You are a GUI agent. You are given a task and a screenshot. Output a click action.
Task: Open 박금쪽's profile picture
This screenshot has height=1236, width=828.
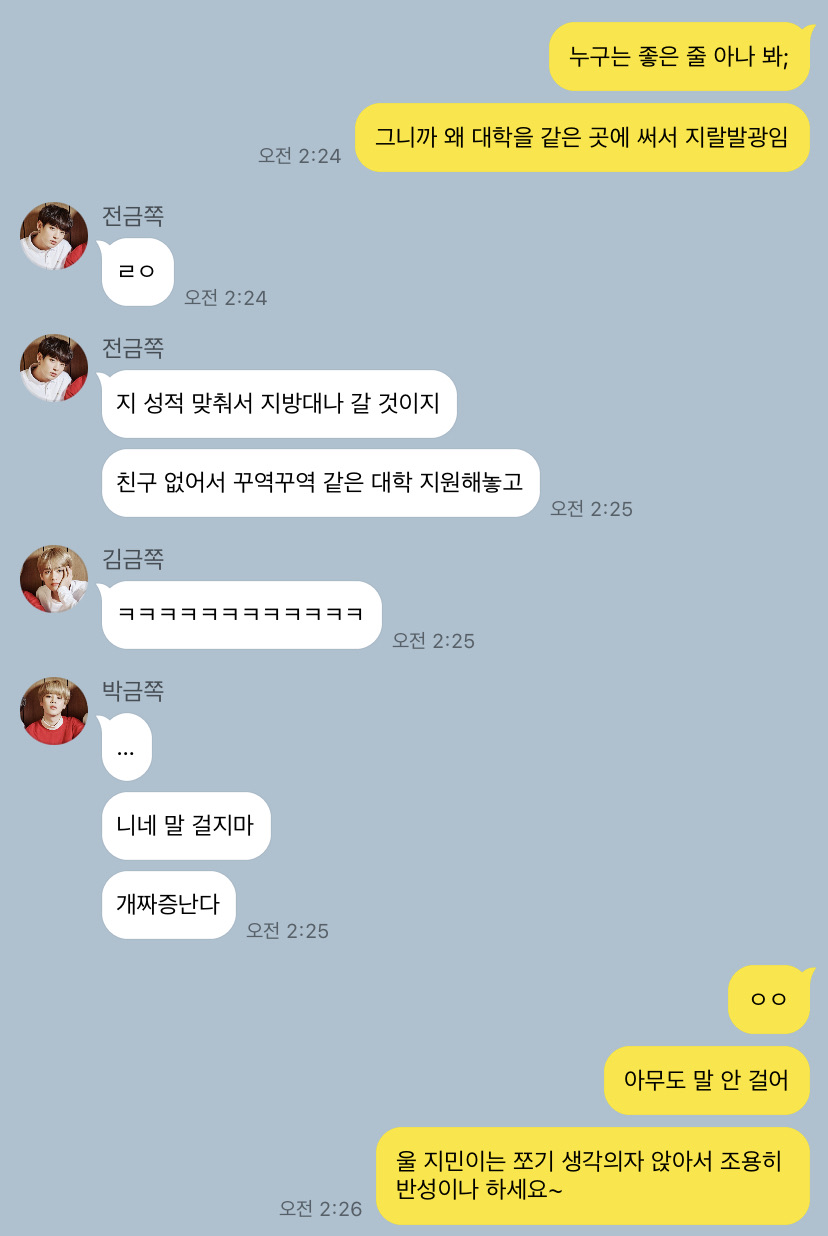tap(54, 711)
